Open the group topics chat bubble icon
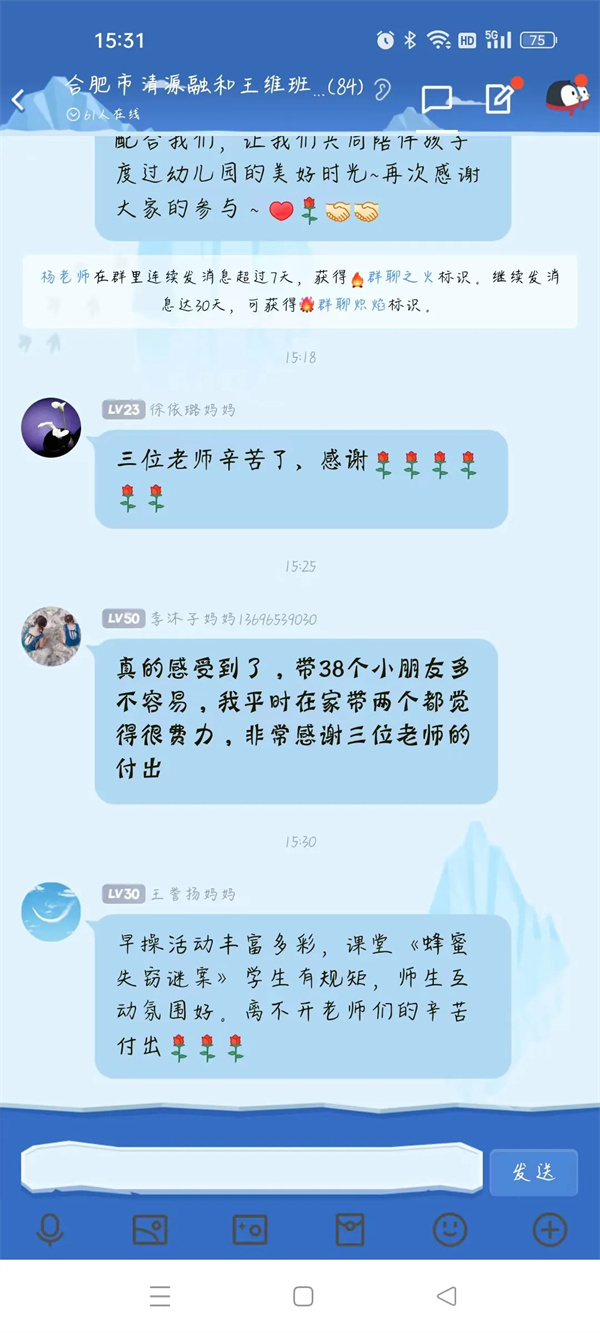 437,99
